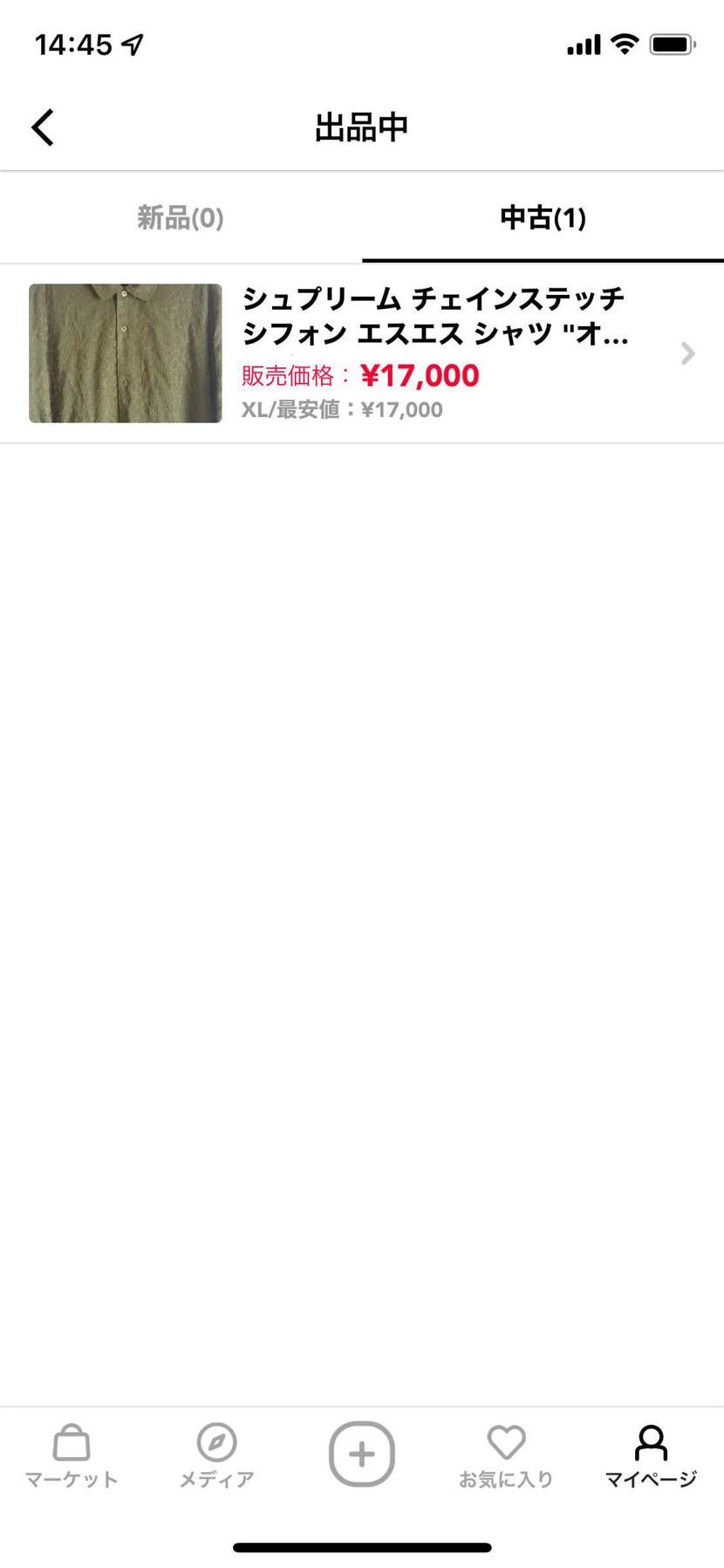
Task: Select the 中古(1) tab
Action: pos(543,217)
